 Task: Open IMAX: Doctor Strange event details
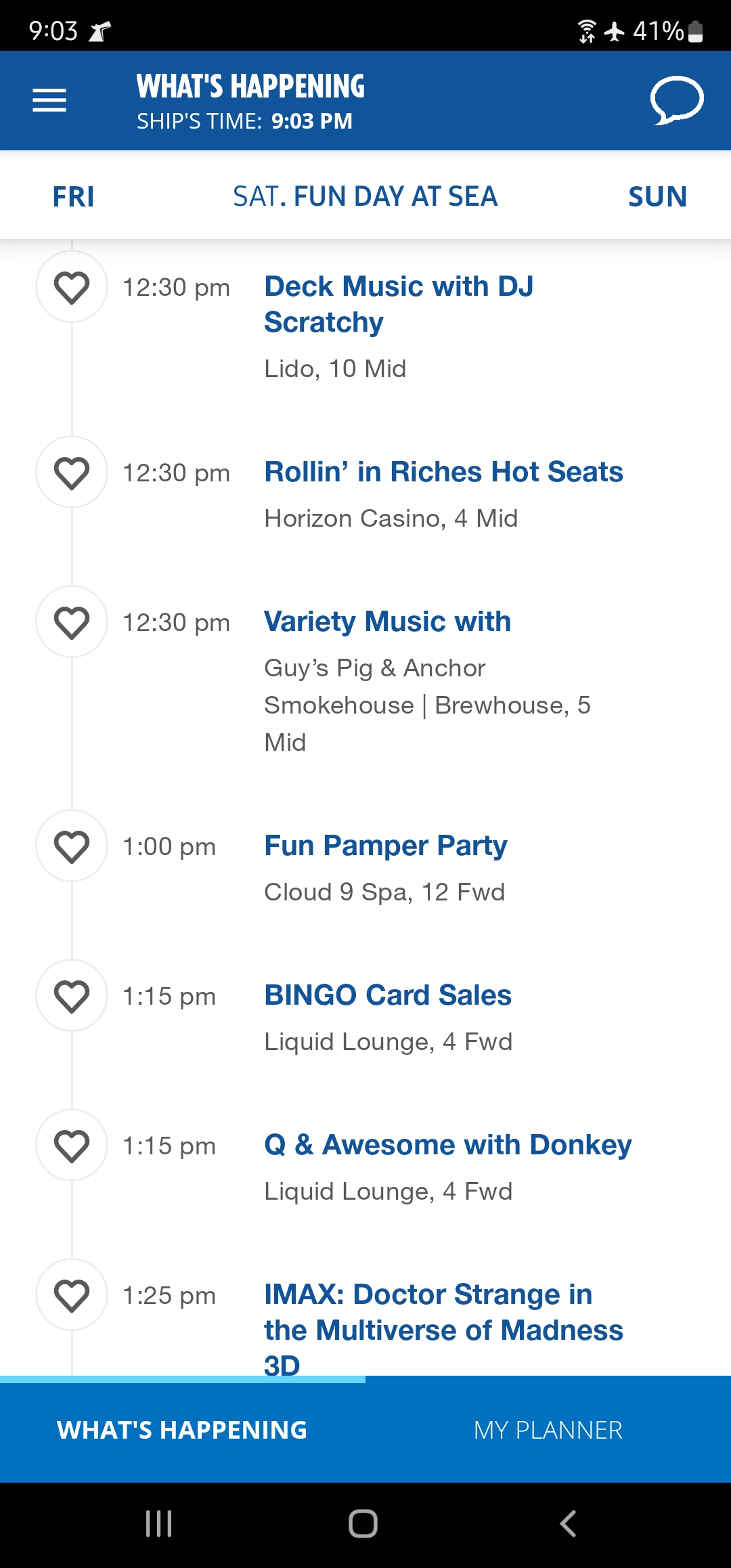(443, 1328)
